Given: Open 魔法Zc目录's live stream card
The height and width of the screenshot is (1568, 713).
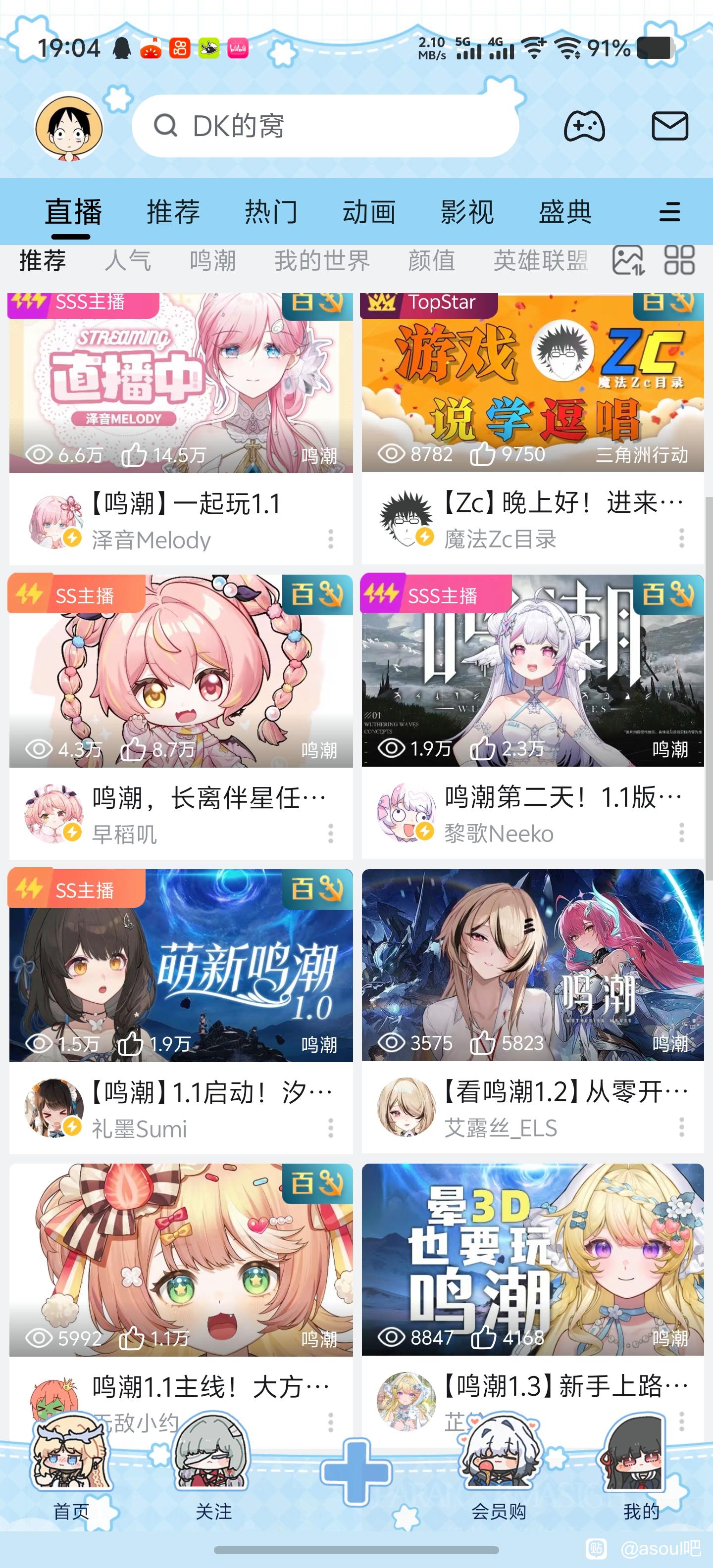Looking at the screenshot, I should pyautogui.click(x=533, y=384).
